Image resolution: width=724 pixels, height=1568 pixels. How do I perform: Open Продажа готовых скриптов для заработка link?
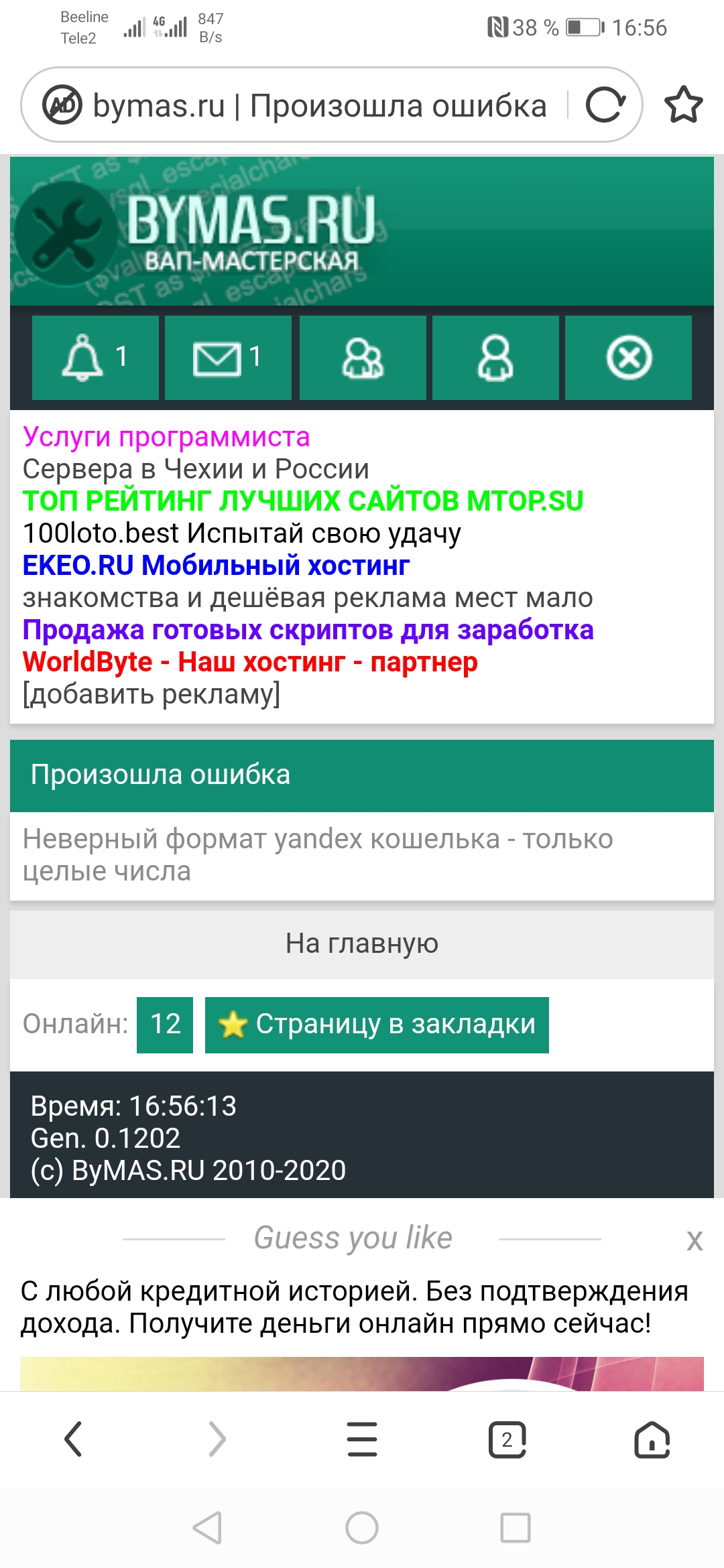coord(308,630)
